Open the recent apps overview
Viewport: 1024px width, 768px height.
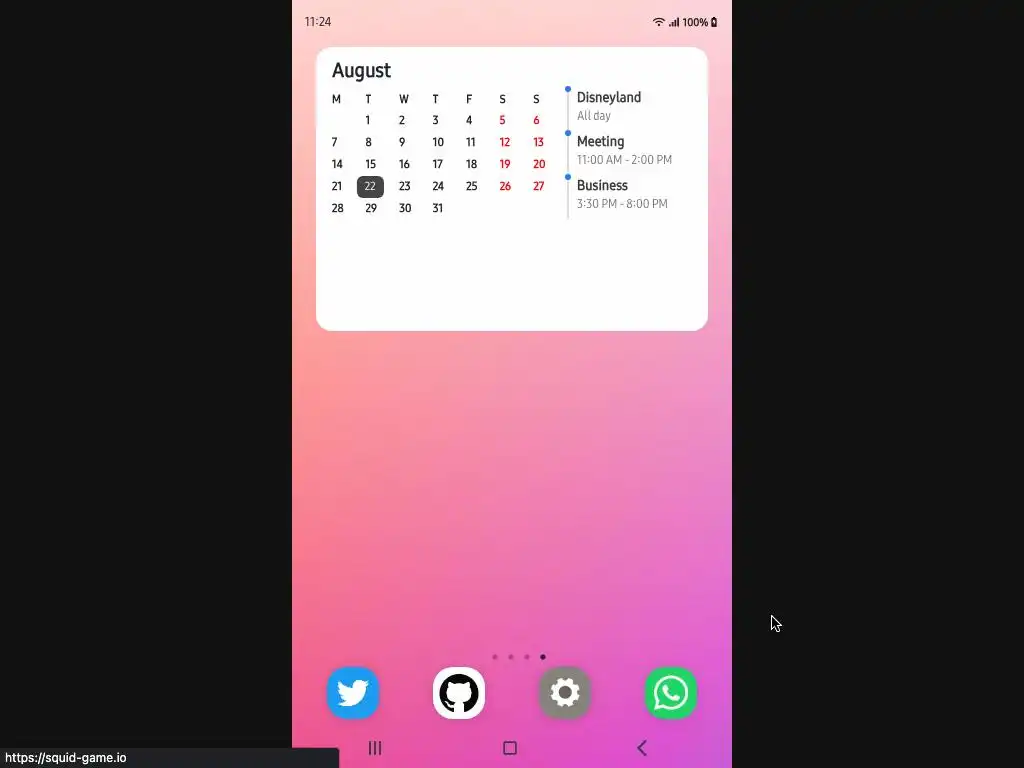(x=375, y=748)
